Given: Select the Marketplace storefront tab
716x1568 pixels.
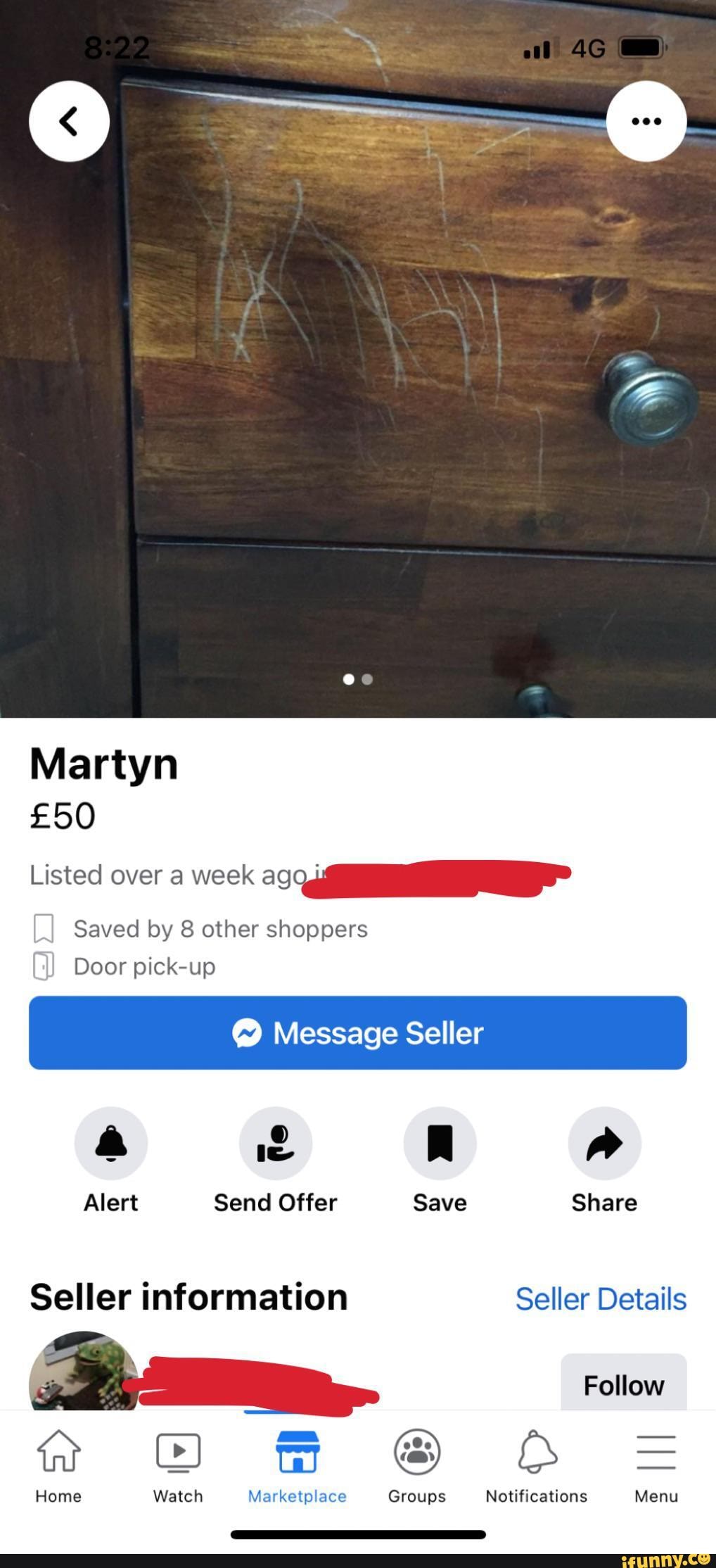Looking at the screenshot, I should (297, 1450).
